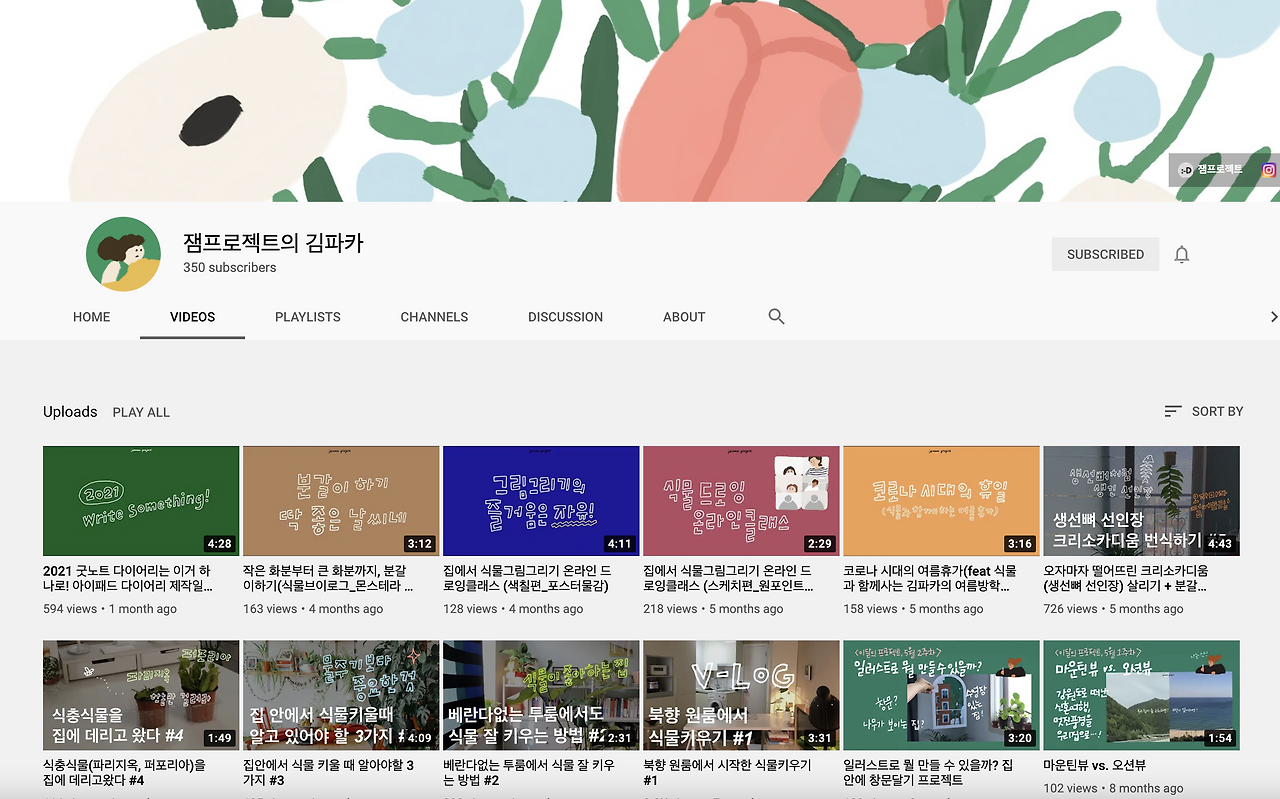Tap the SUBSCRIBED button
The height and width of the screenshot is (799, 1280).
(1105, 254)
